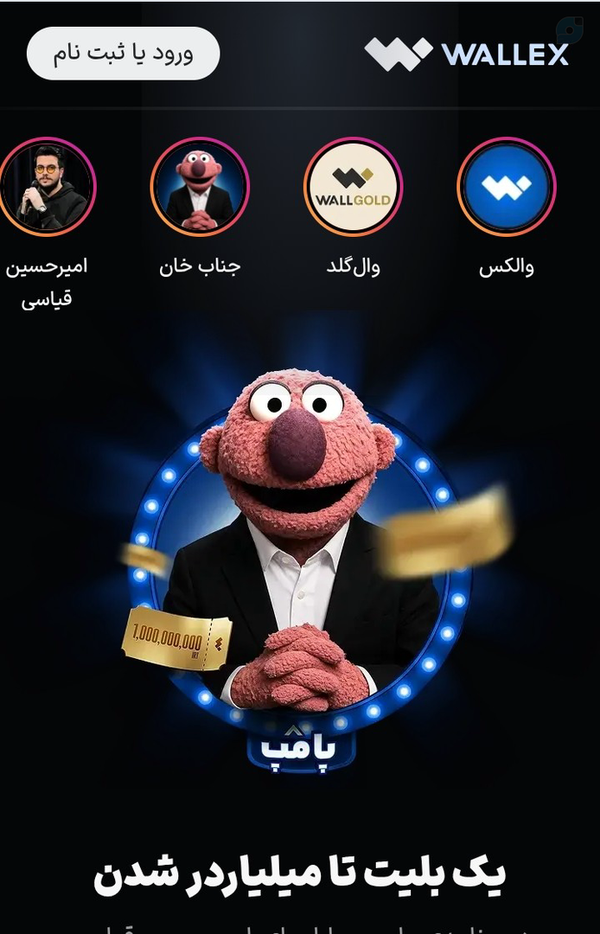Screen dimensions: 600x934
Task: Tap the ورود یا ثبت نام button
Action: click(x=123, y=53)
